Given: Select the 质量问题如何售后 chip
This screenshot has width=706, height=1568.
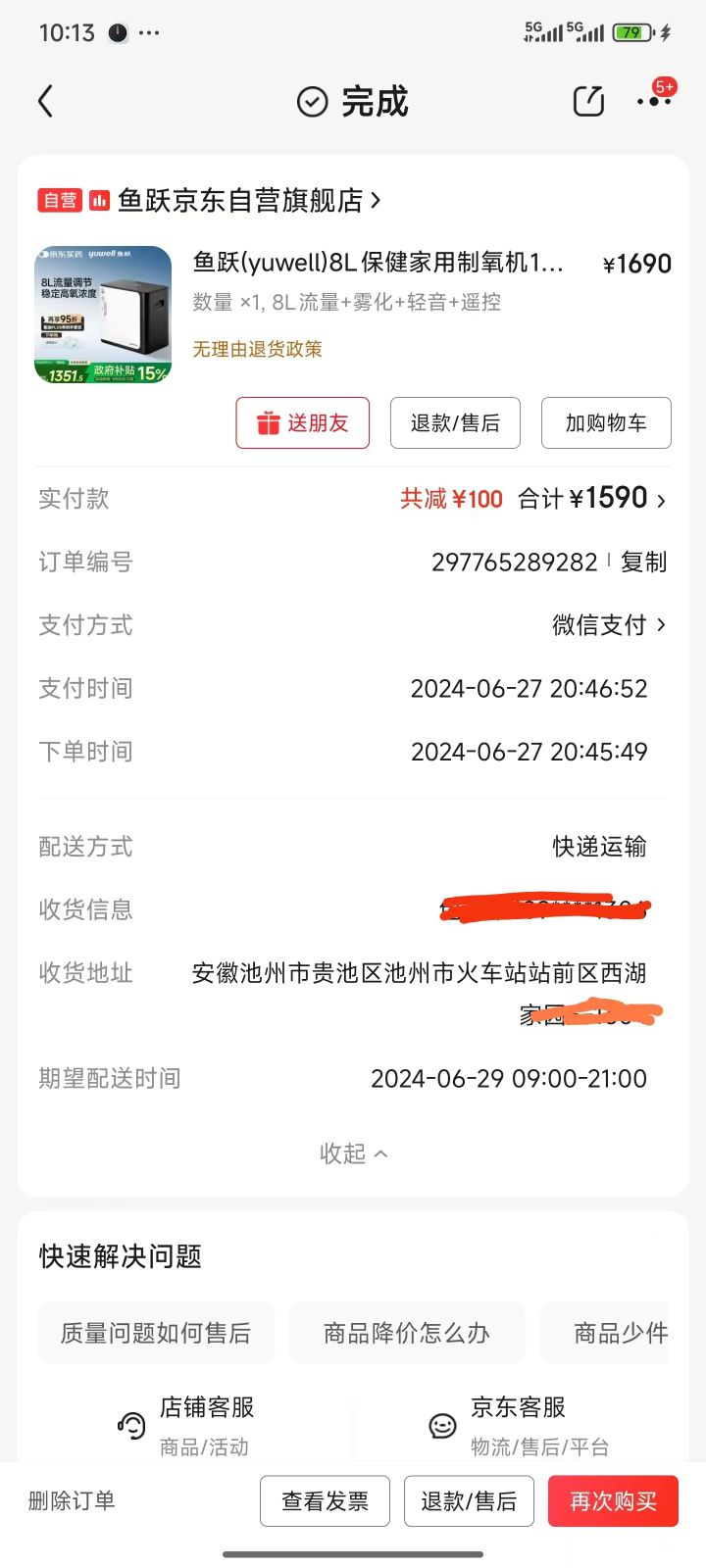Looking at the screenshot, I should [156, 1333].
